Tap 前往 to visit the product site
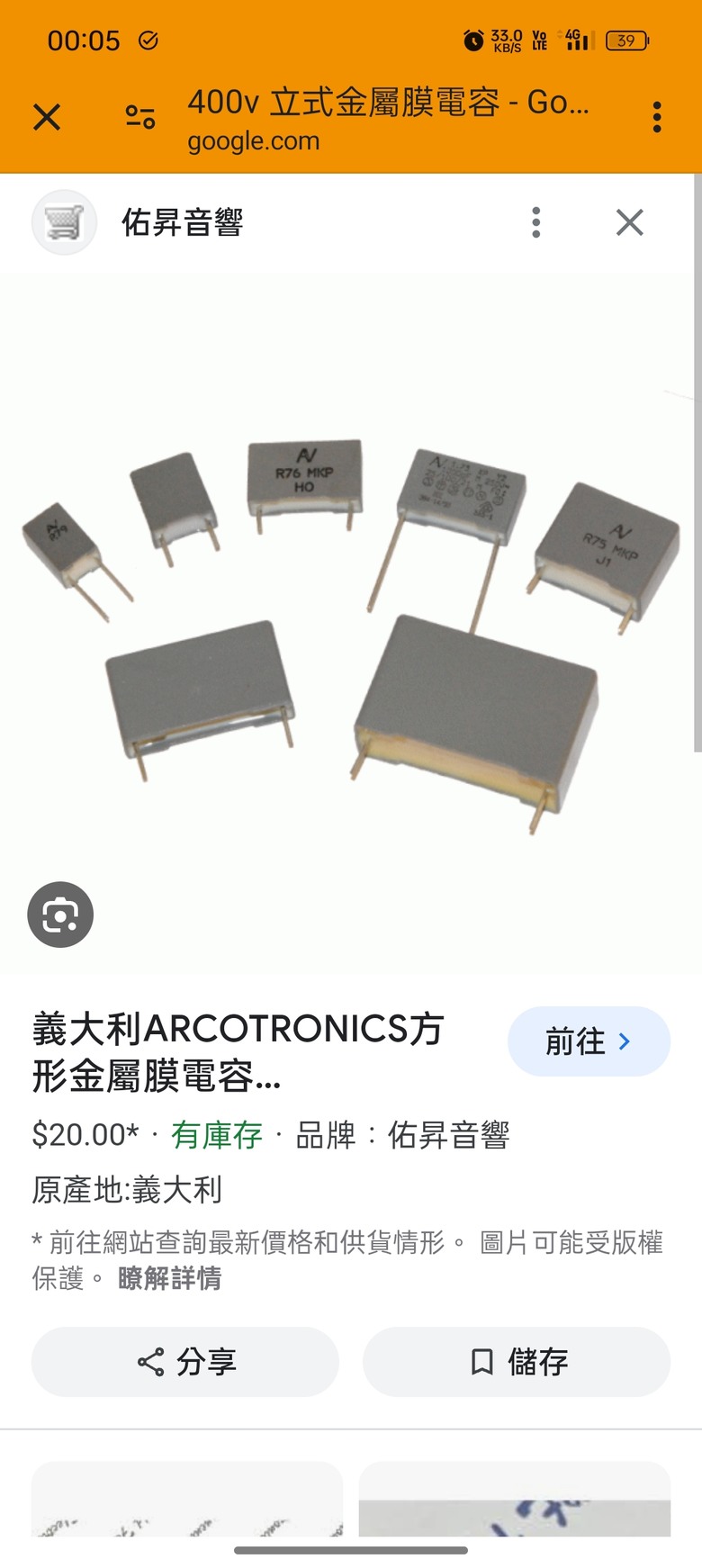Image resolution: width=702 pixels, height=1568 pixels. [x=589, y=1041]
